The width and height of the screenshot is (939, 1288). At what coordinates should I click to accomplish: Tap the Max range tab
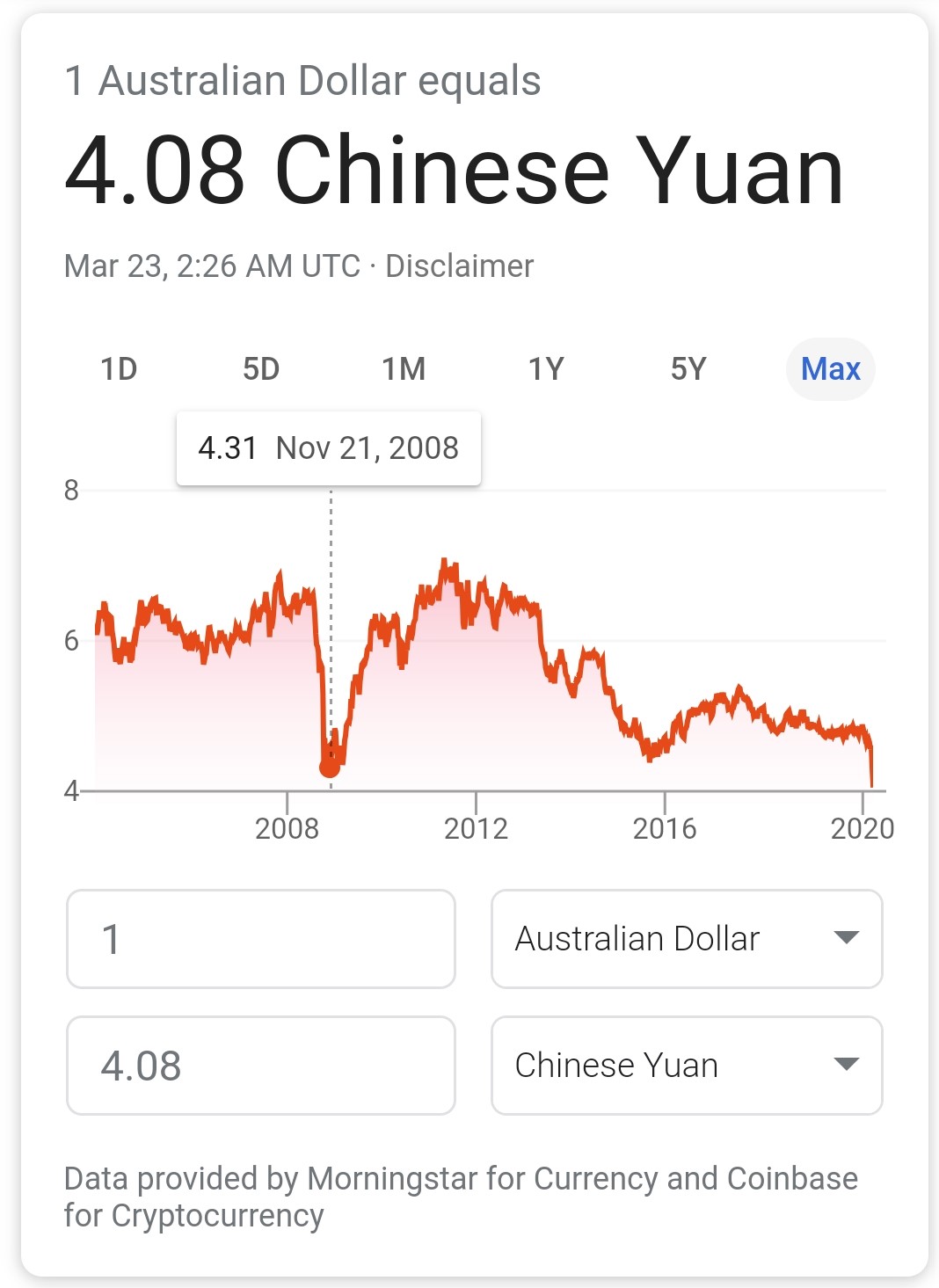point(830,369)
